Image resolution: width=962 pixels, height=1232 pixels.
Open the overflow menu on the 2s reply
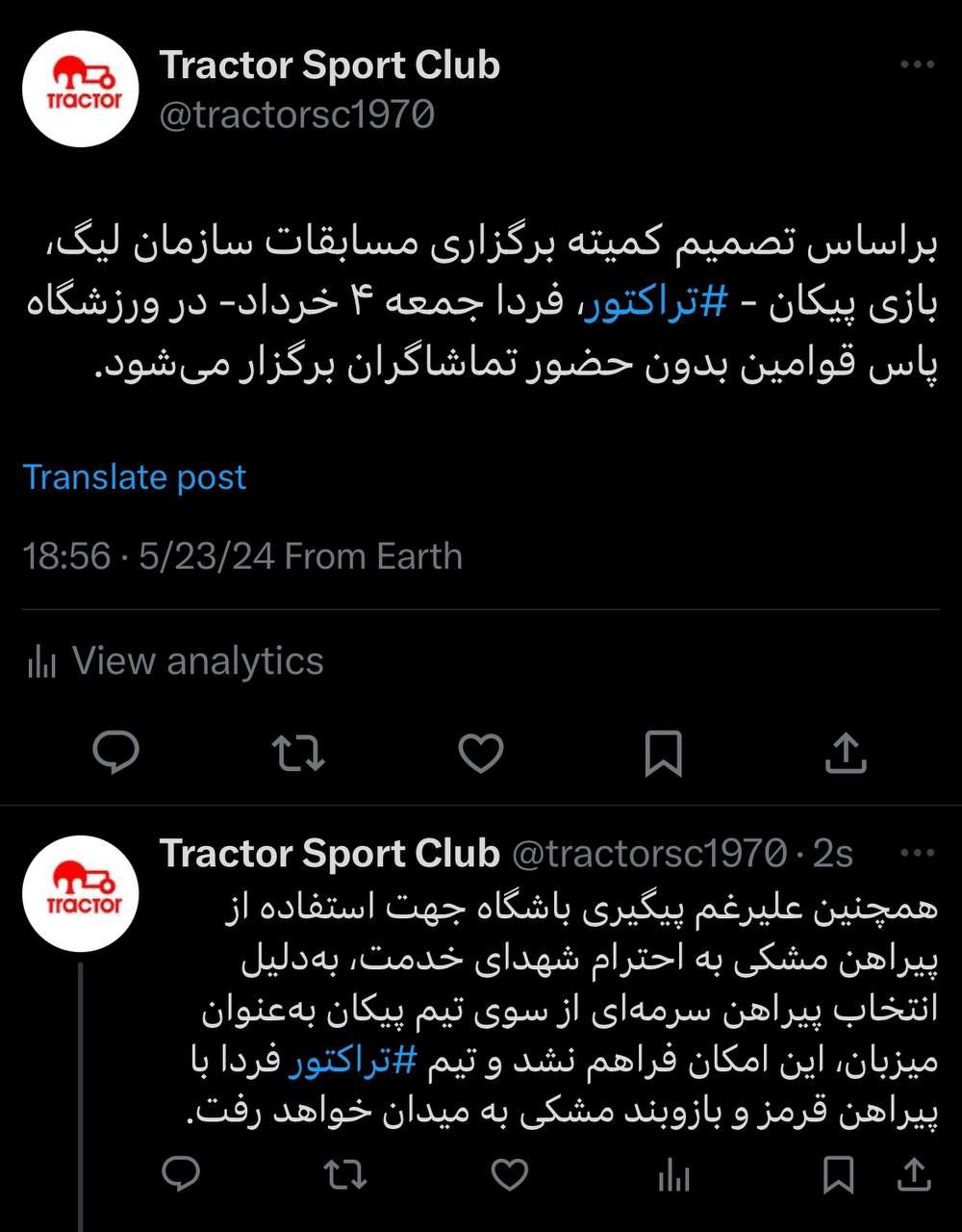pos(915,853)
